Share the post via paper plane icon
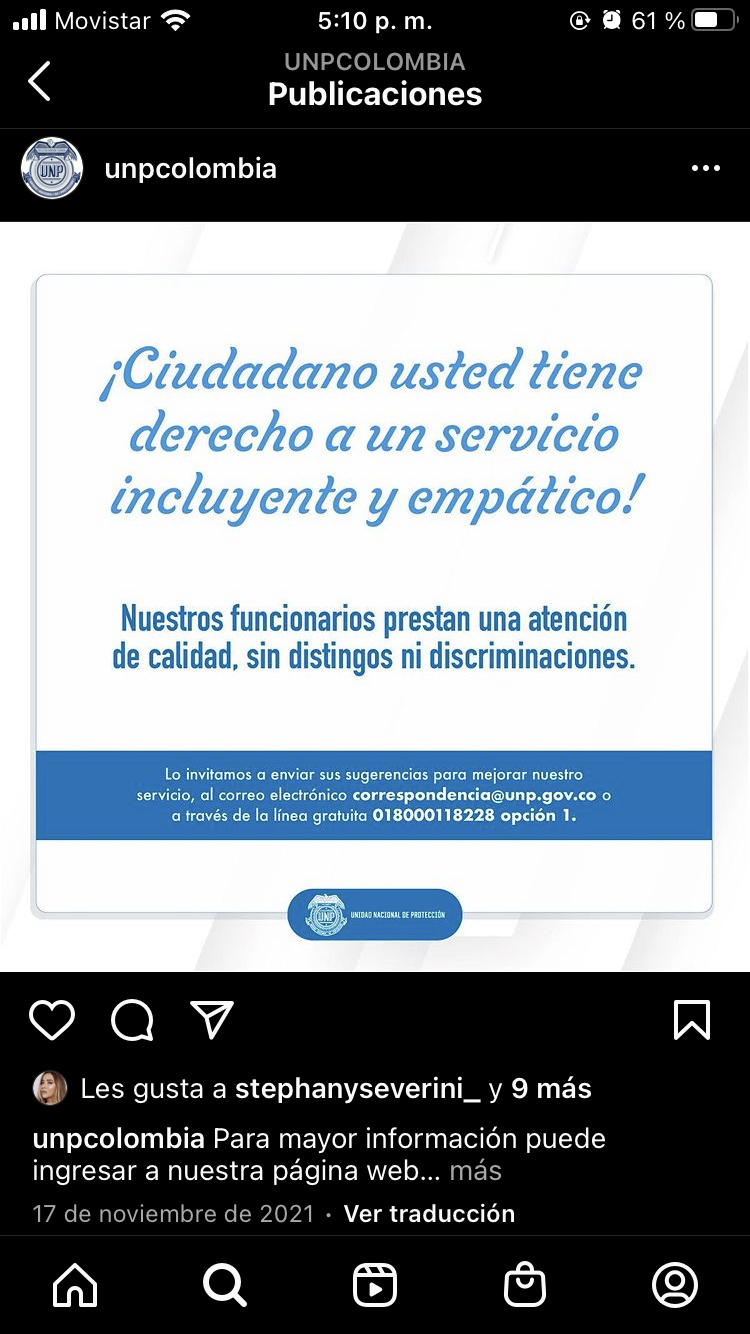 (x=212, y=1020)
